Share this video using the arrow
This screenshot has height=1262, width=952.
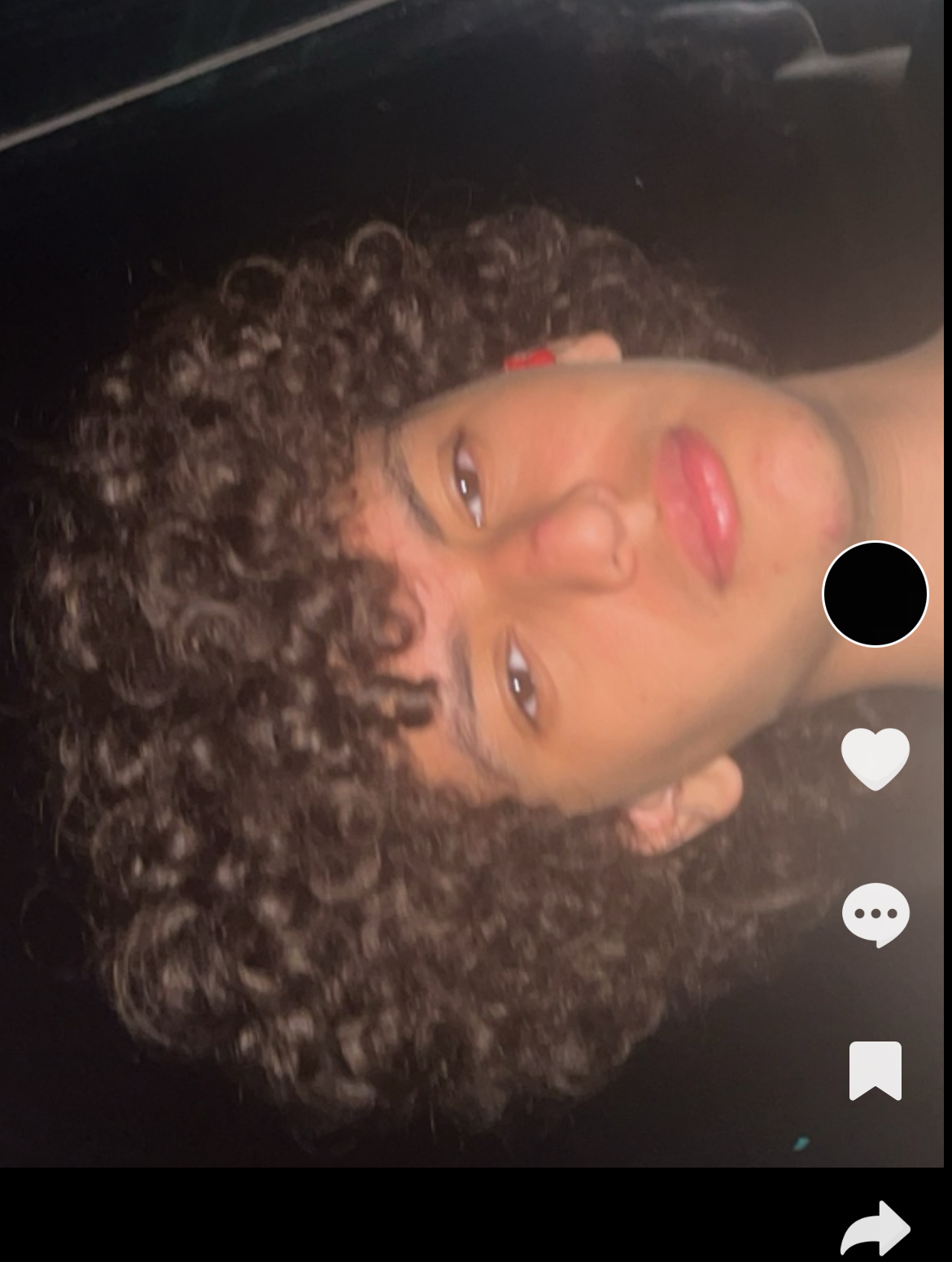coord(875,1229)
